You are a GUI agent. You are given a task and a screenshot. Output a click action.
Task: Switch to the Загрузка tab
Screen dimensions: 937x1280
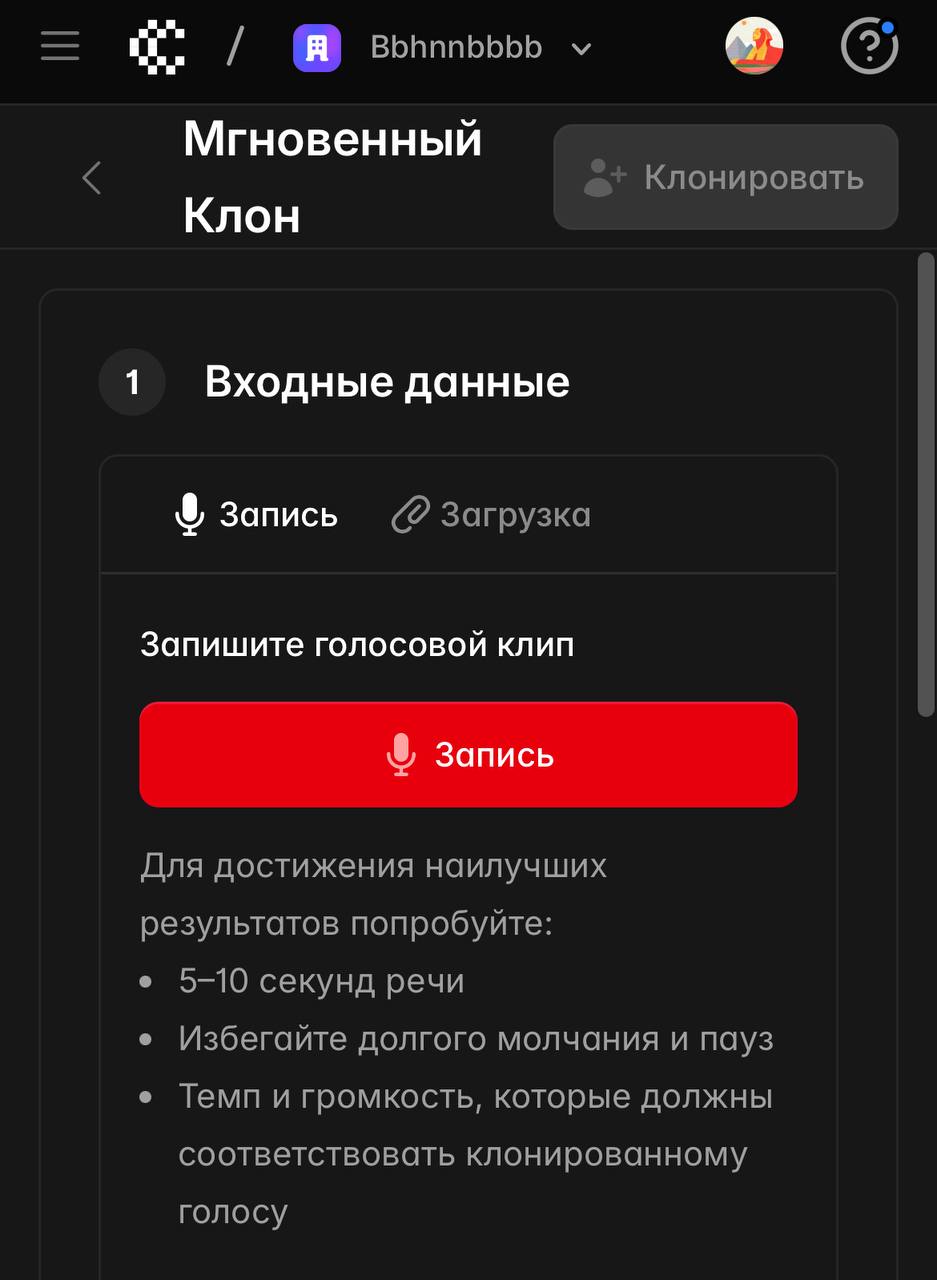[491, 515]
